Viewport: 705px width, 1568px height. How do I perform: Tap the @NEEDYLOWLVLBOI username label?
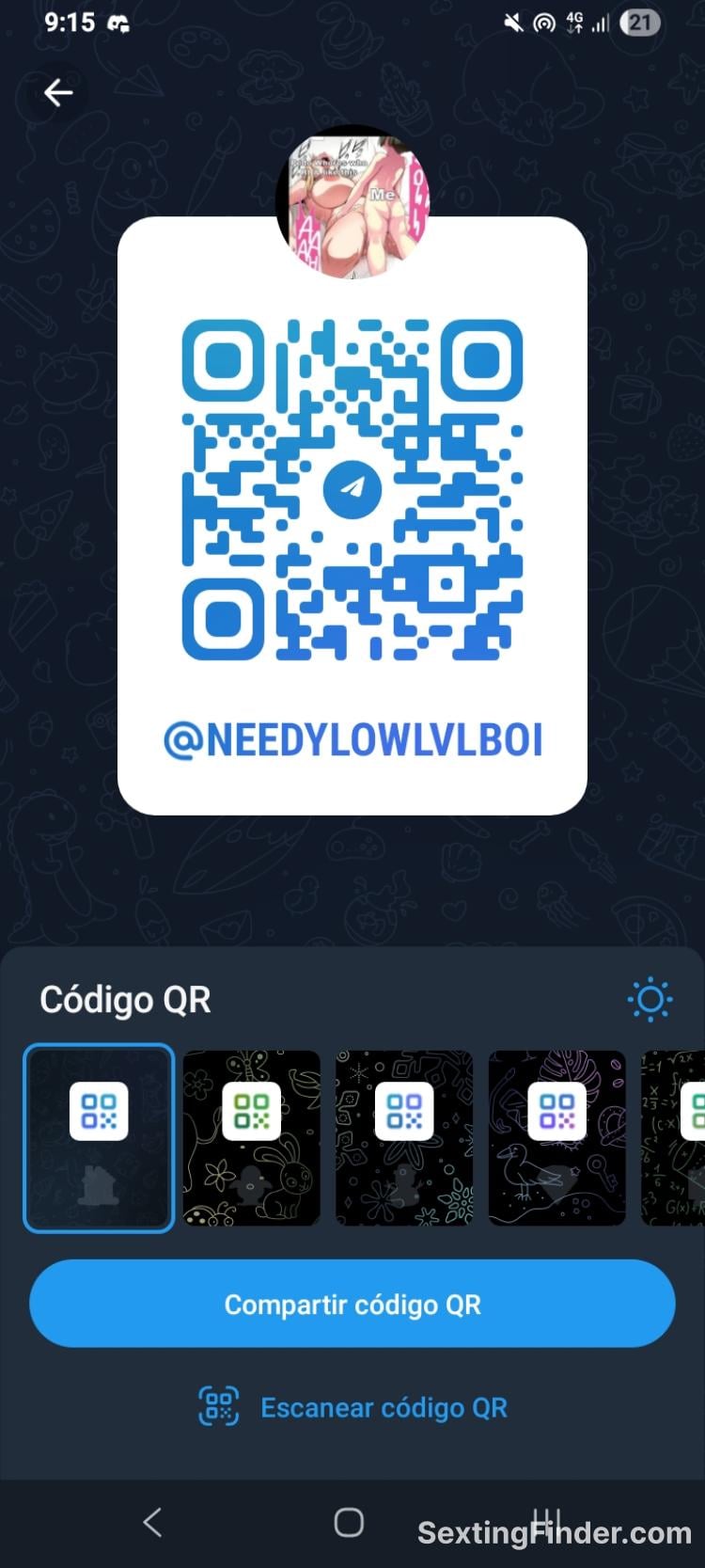352,739
